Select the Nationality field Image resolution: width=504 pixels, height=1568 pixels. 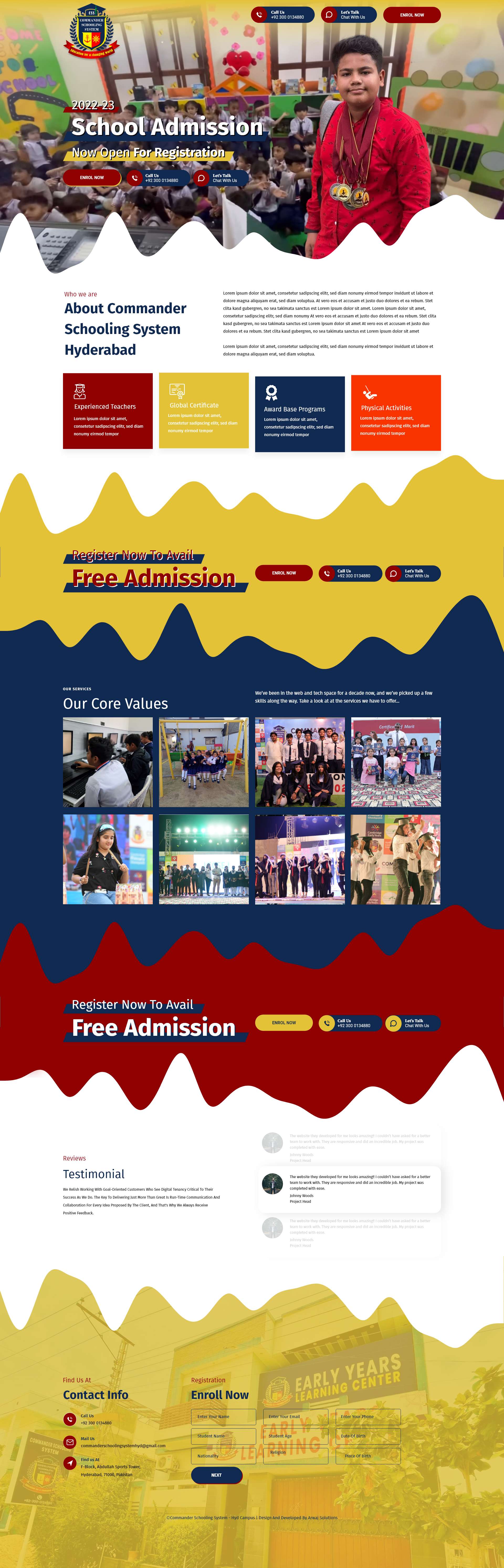pyautogui.click(x=223, y=1456)
